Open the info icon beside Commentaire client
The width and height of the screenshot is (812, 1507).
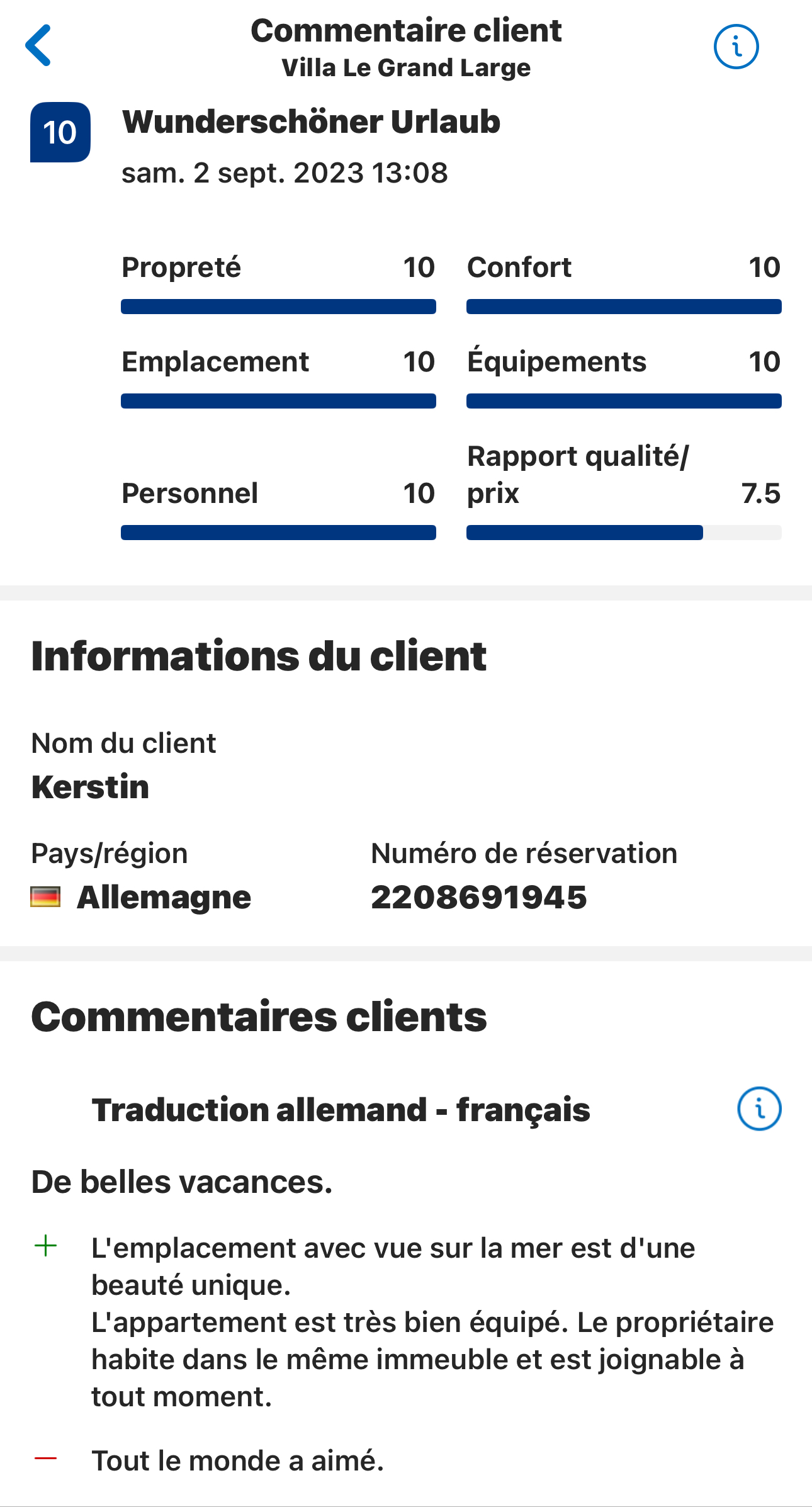(x=736, y=47)
